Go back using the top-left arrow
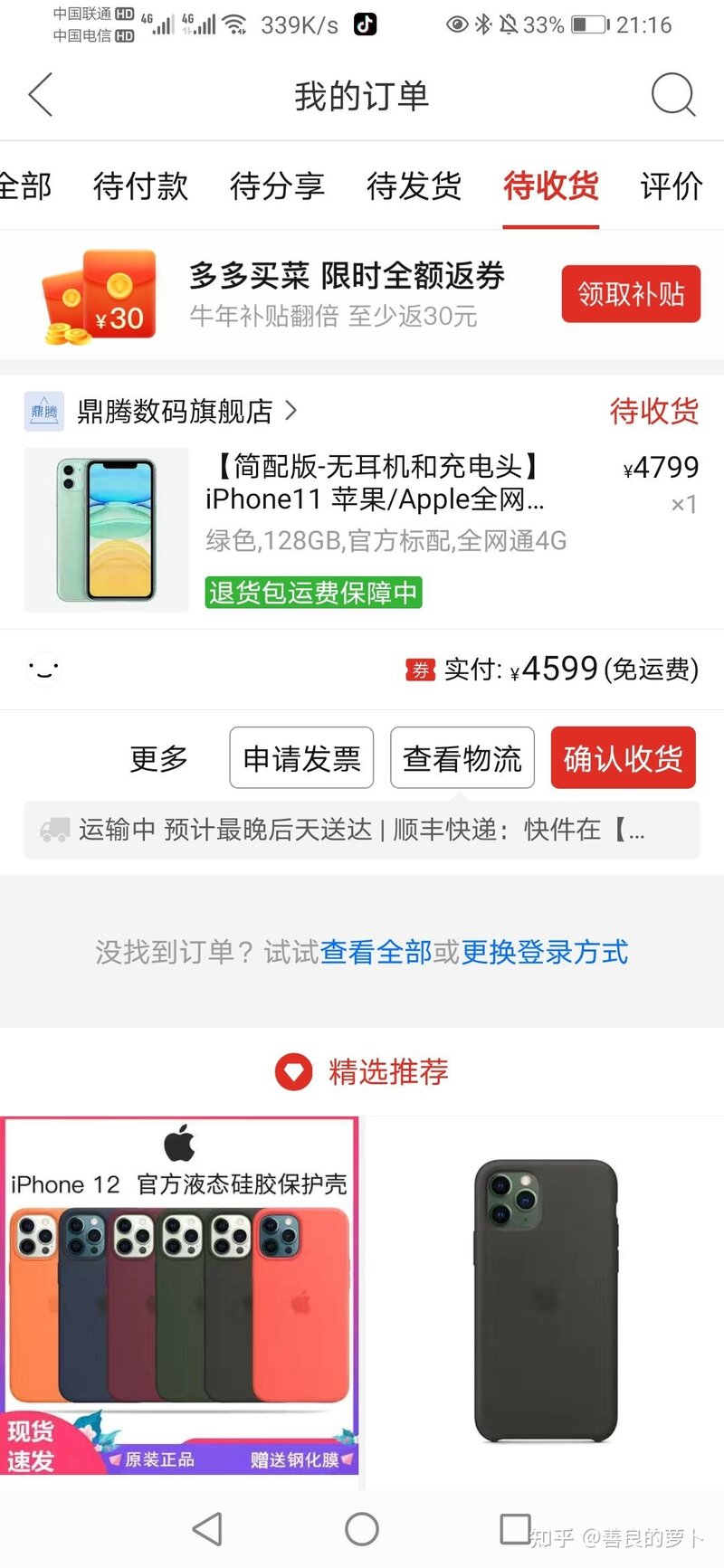Viewport: 724px width, 1568px height. [x=41, y=95]
